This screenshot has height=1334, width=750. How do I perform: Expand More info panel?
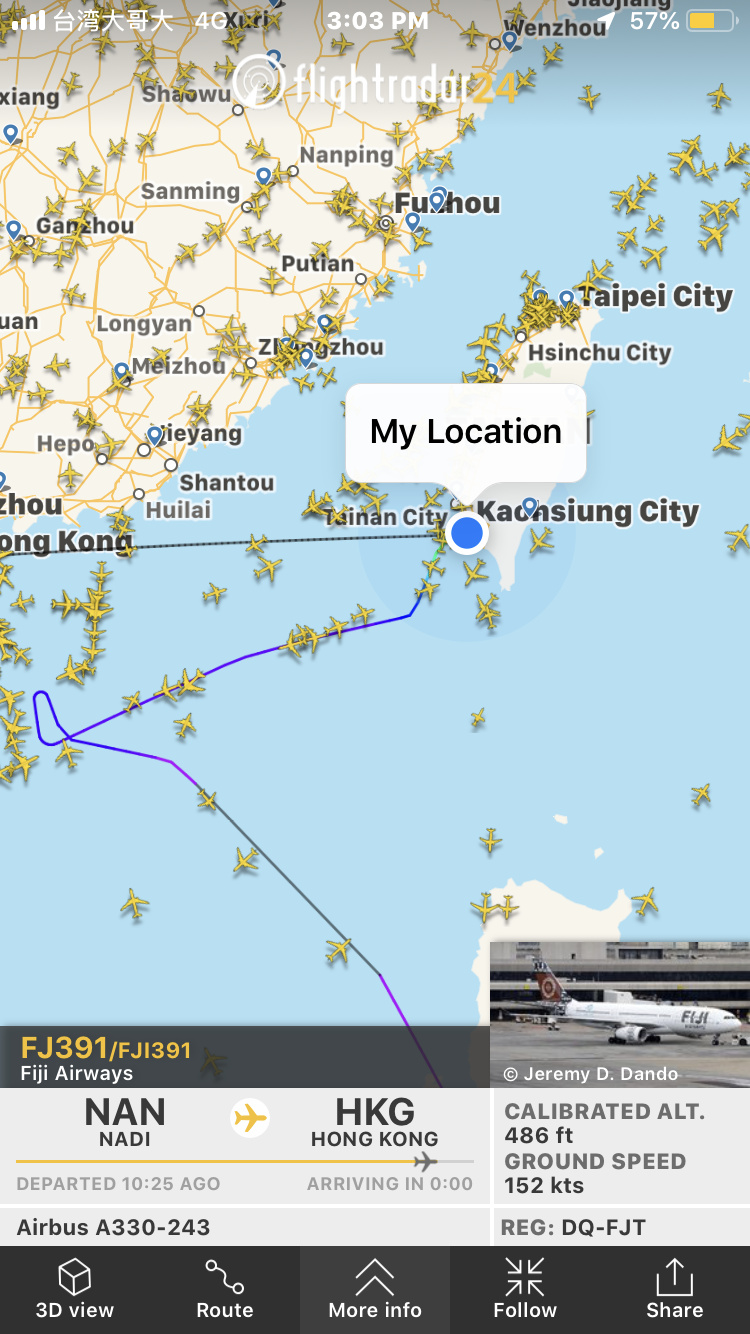[x=375, y=1289]
